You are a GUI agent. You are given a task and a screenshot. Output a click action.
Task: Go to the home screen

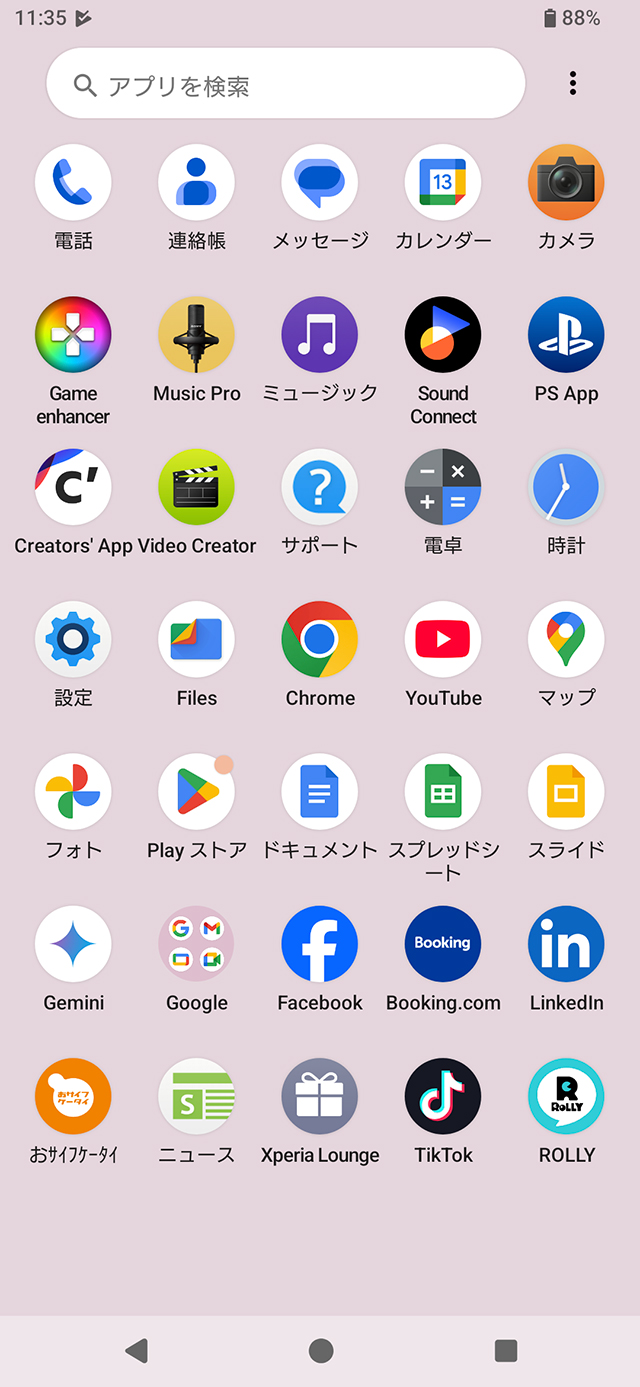pyautogui.click(x=321, y=1351)
